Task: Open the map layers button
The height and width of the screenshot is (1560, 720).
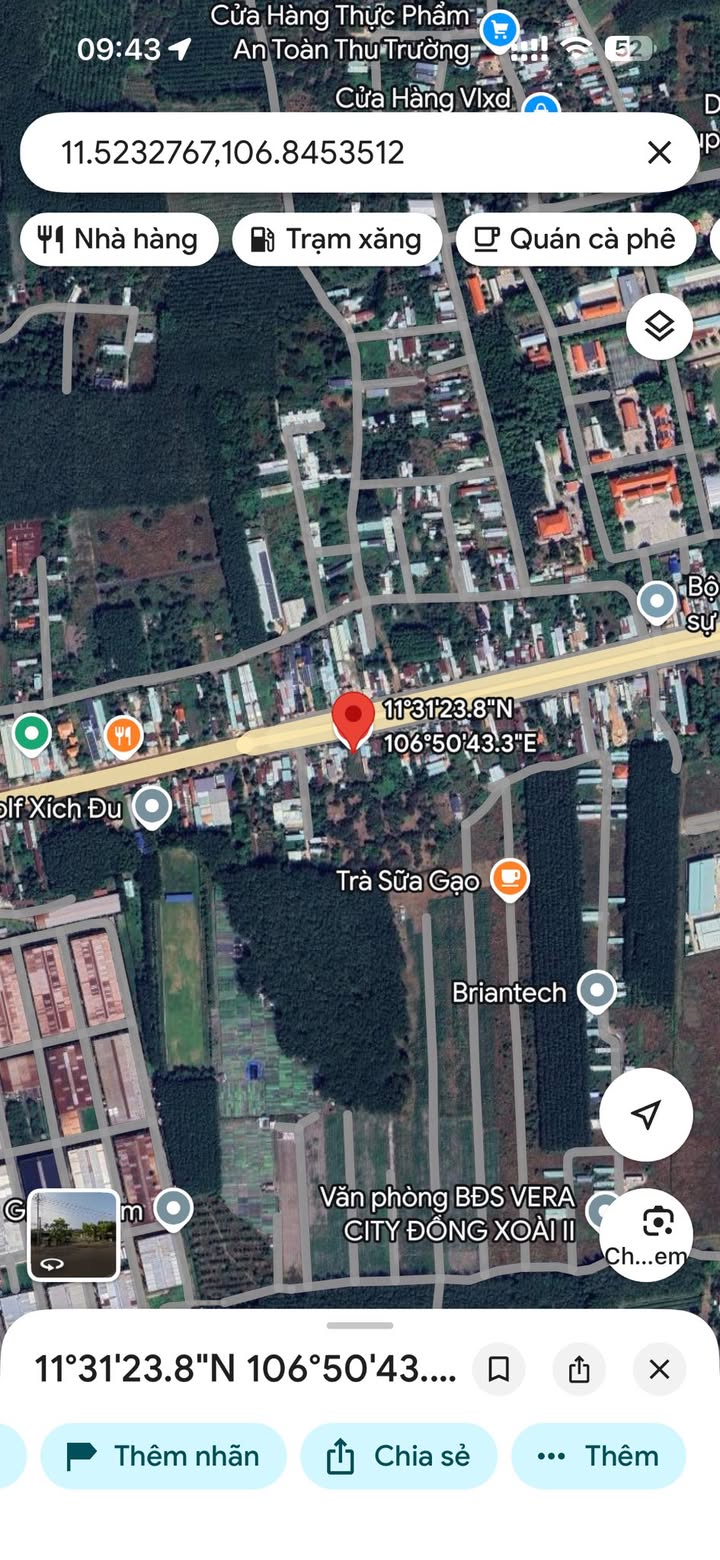Action: 659,326
